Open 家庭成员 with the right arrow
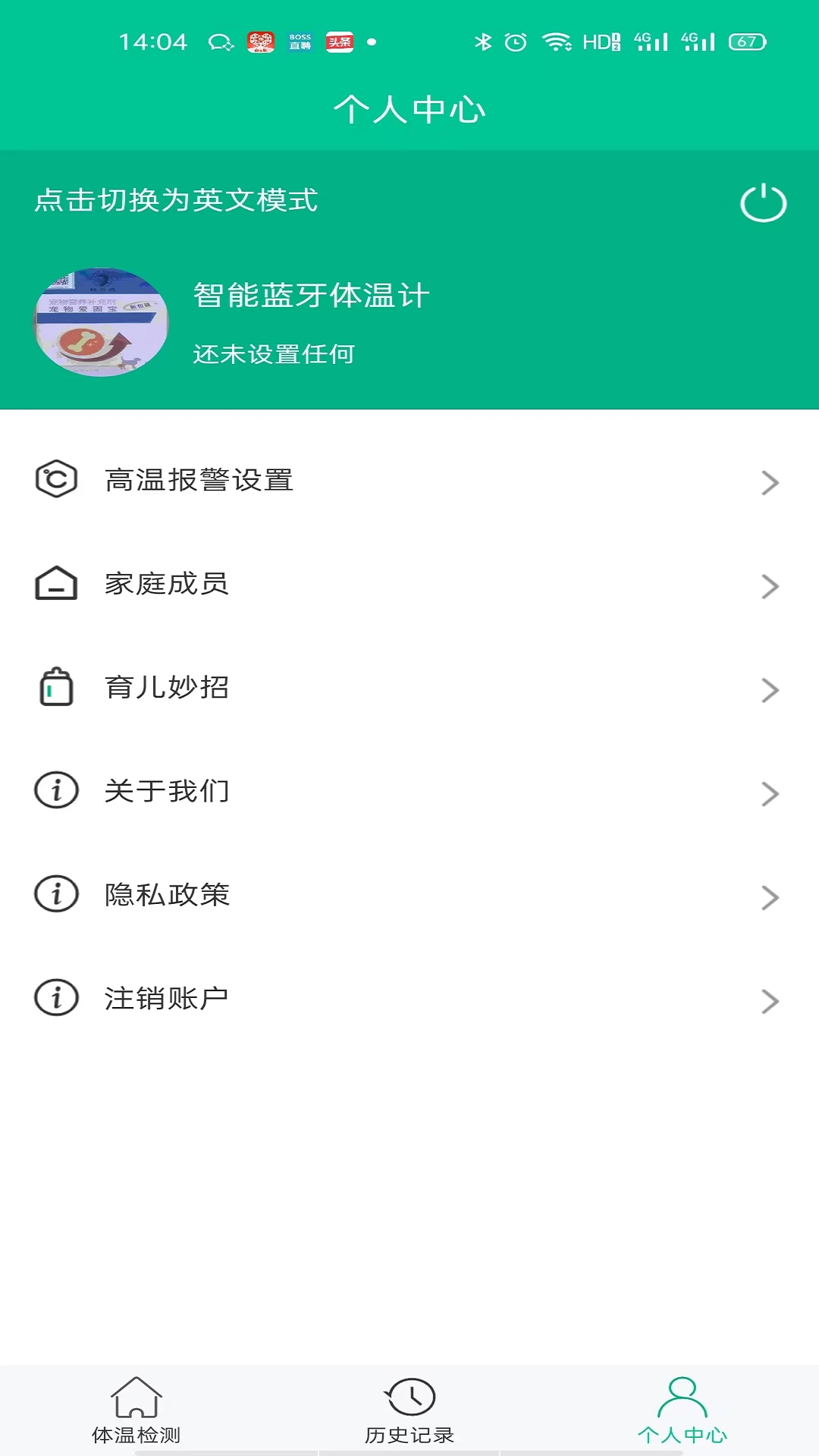Screen dimensions: 819x1456 point(771,586)
